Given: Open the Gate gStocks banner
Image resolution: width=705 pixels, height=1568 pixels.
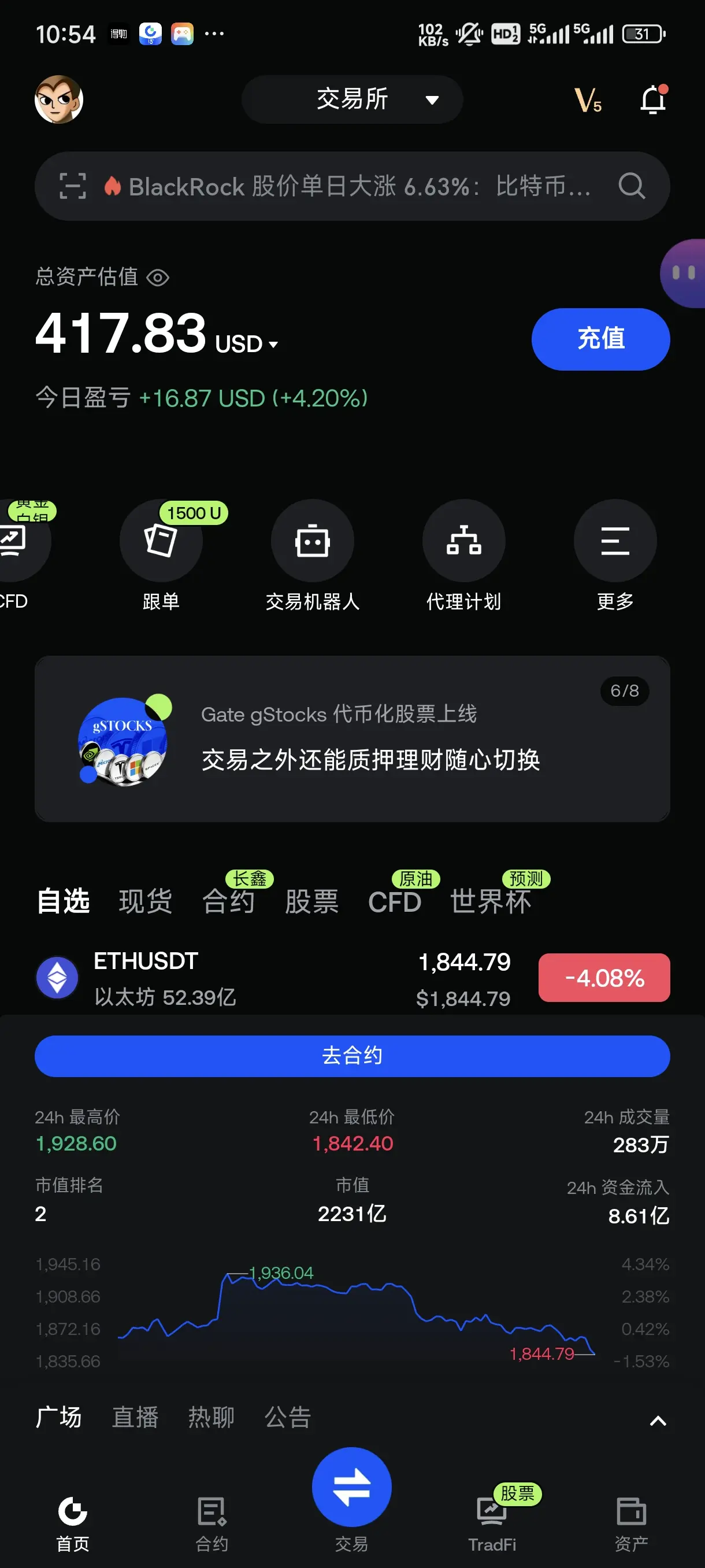Looking at the screenshot, I should pyautogui.click(x=352, y=738).
